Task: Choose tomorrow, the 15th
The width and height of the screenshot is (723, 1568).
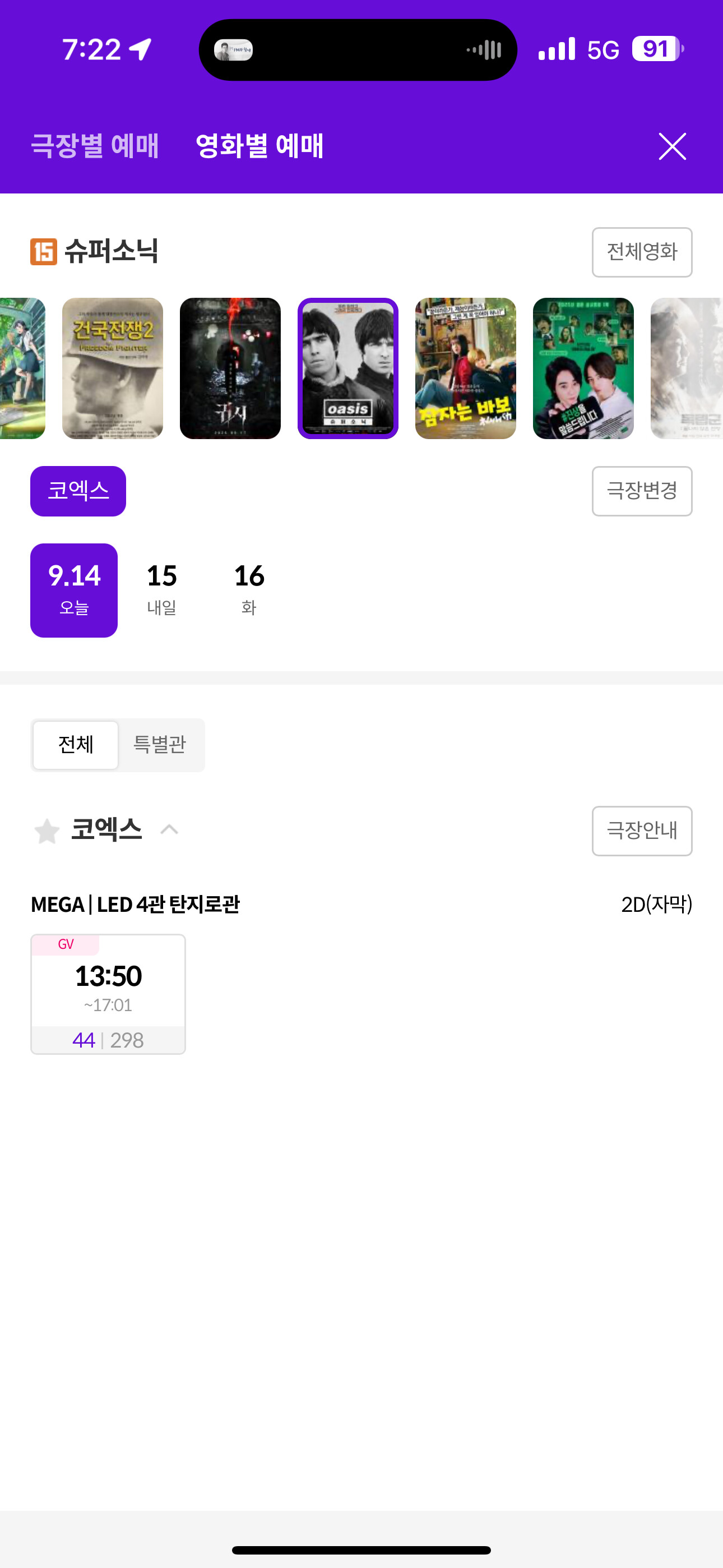Action: 161,590
